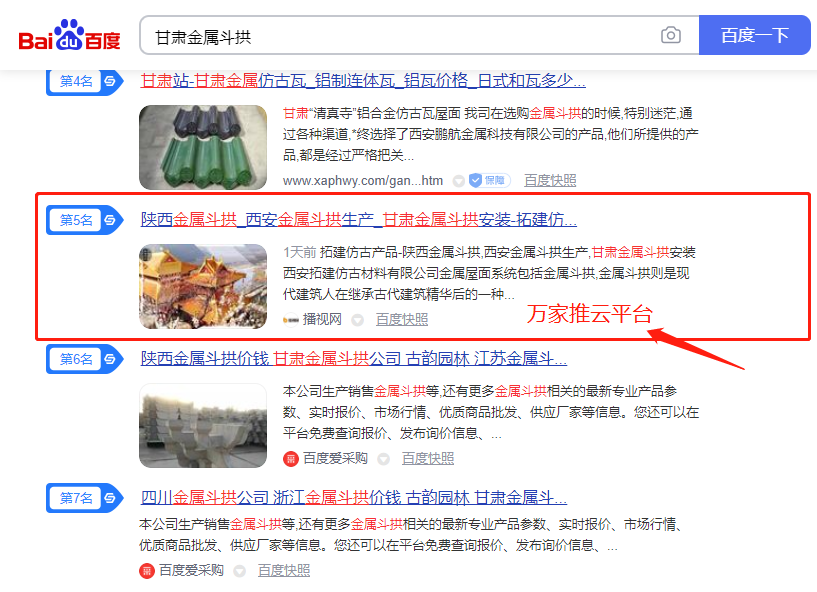Screen dimensions: 817x592
Task: Open the roof tile thumbnail of result 第4名
Action: click(203, 147)
